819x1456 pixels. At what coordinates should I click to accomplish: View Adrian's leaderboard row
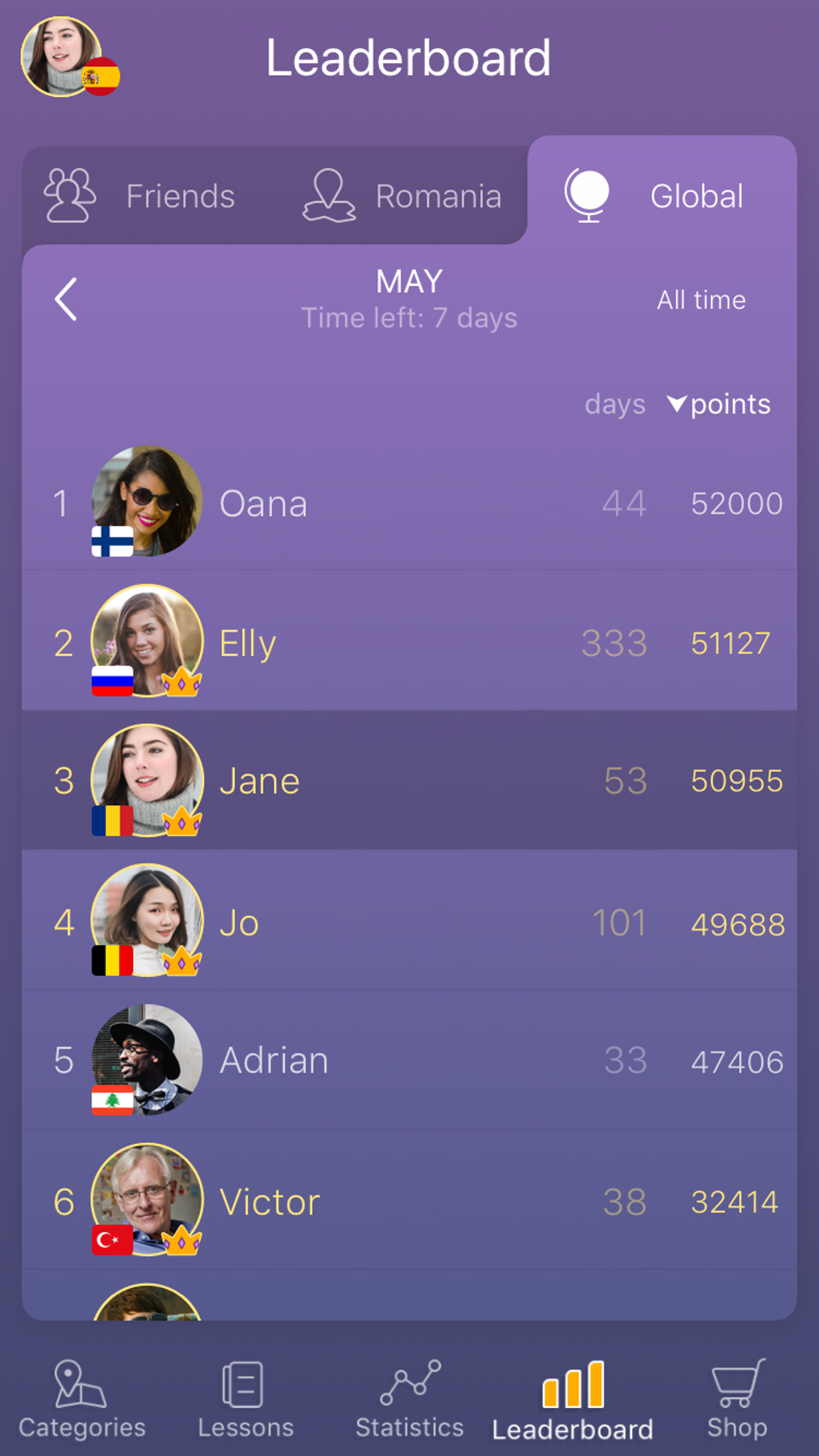[x=409, y=1060]
